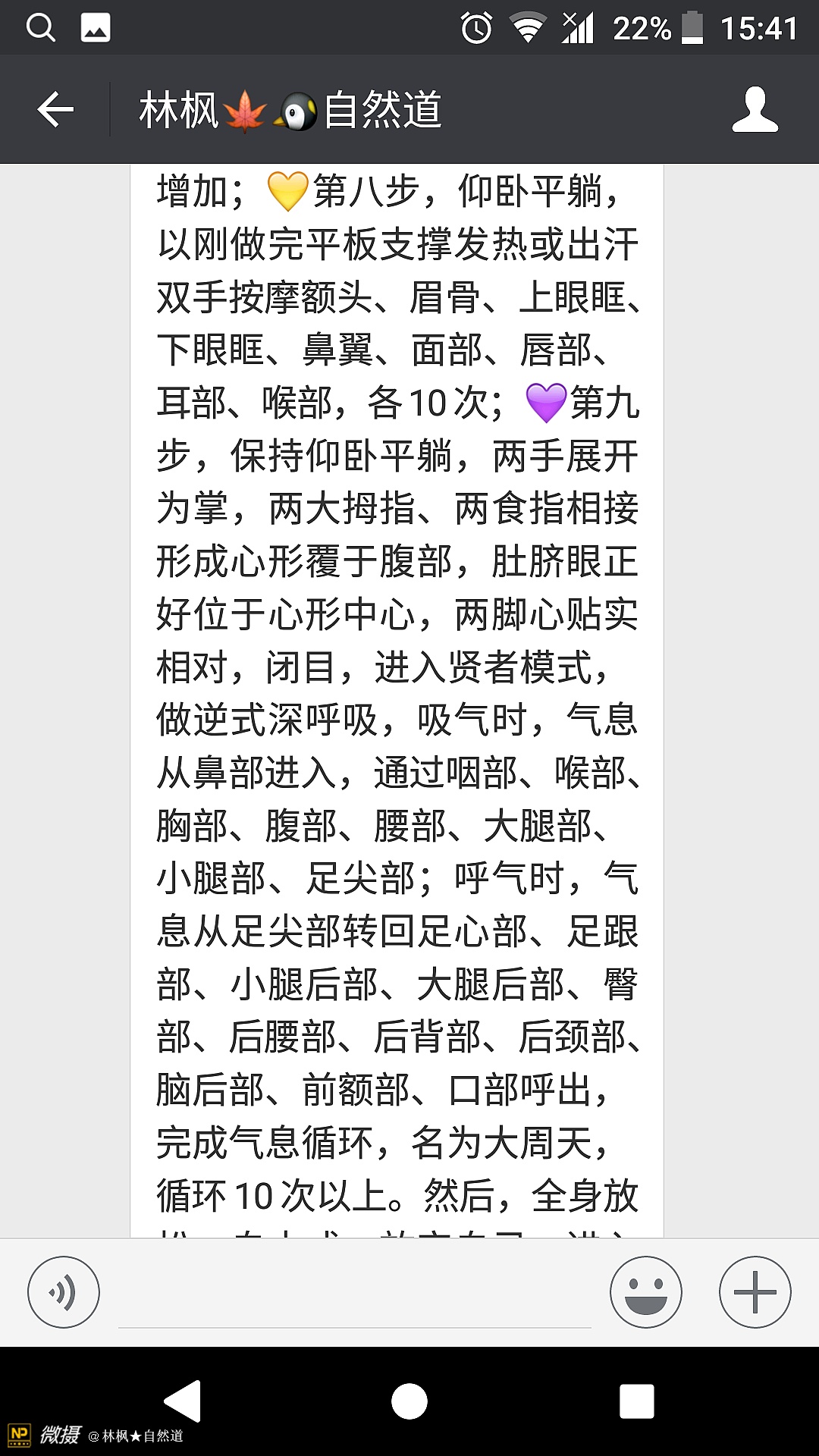The image size is (819, 1456).
Task: Go back from the 林枫 chat
Action: coord(55,111)
